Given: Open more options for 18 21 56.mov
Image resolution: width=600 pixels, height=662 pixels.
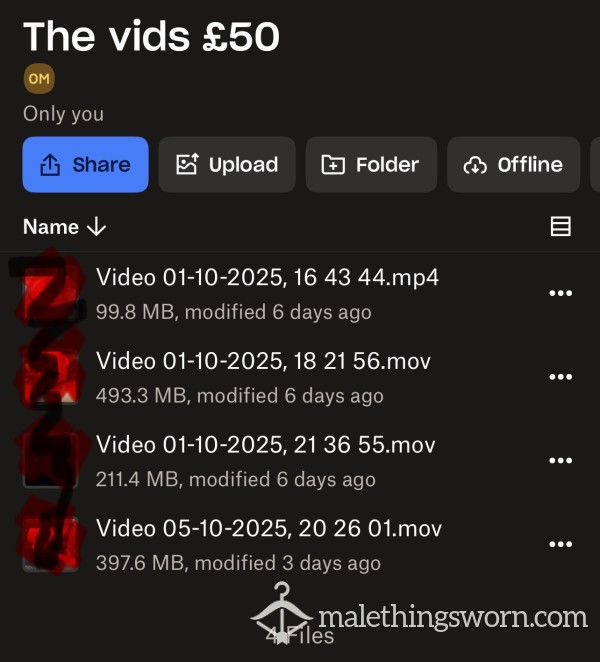Looking at the screenshot, I should pos(560,378).
